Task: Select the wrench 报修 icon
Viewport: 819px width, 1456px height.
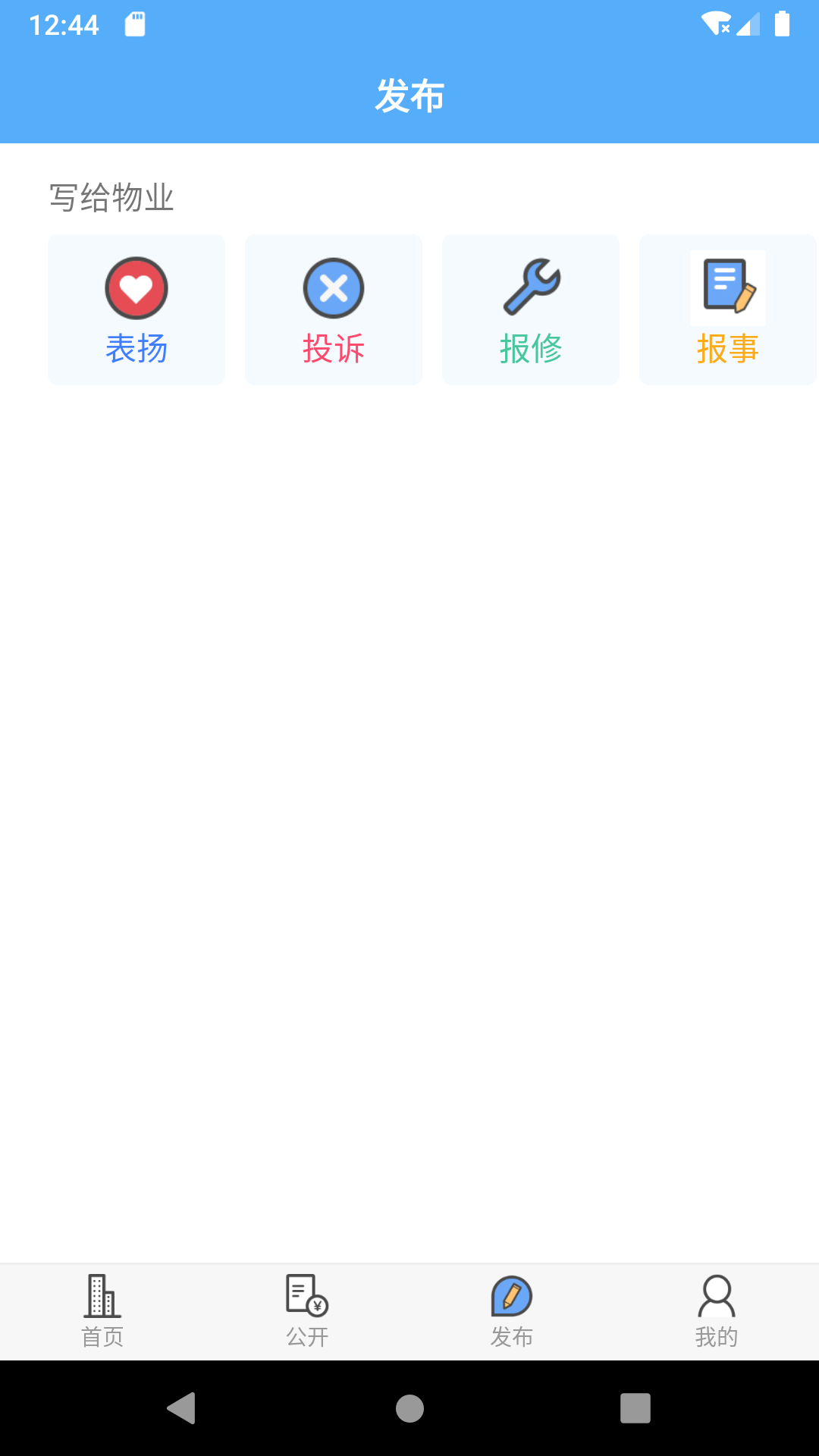Action: pyautogui.click(x=530, y=288)
